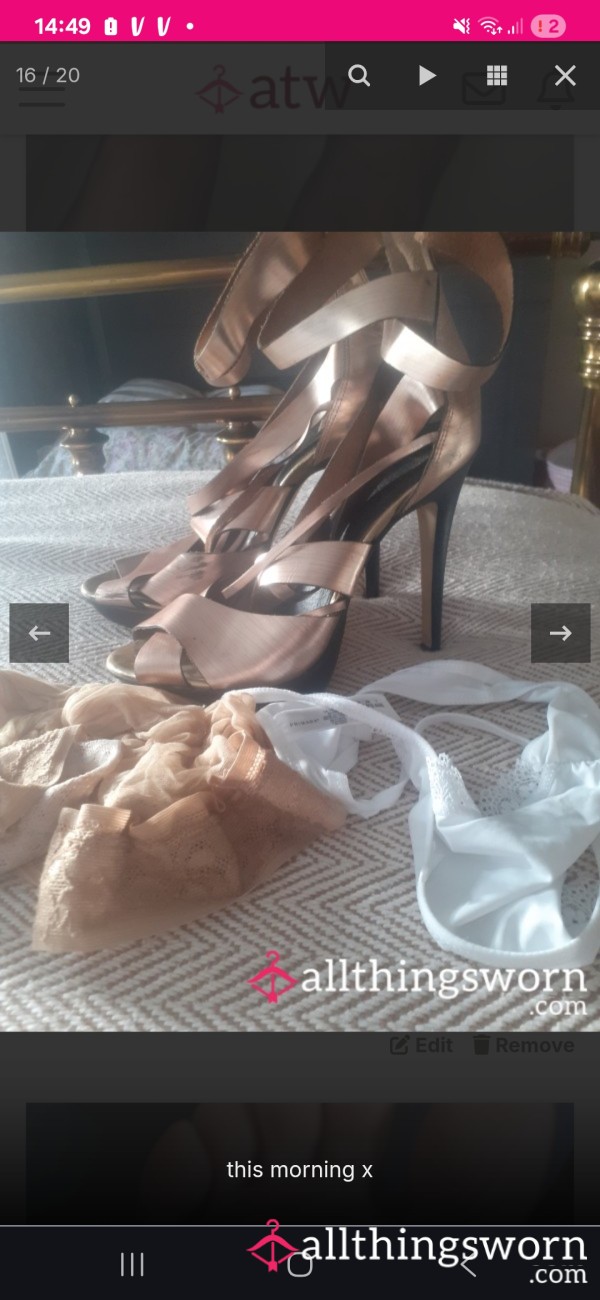The width and height of the screenshot is (600, 1300).
Task: Open the thumbnail grid view
Action: (x=497, y=76)
